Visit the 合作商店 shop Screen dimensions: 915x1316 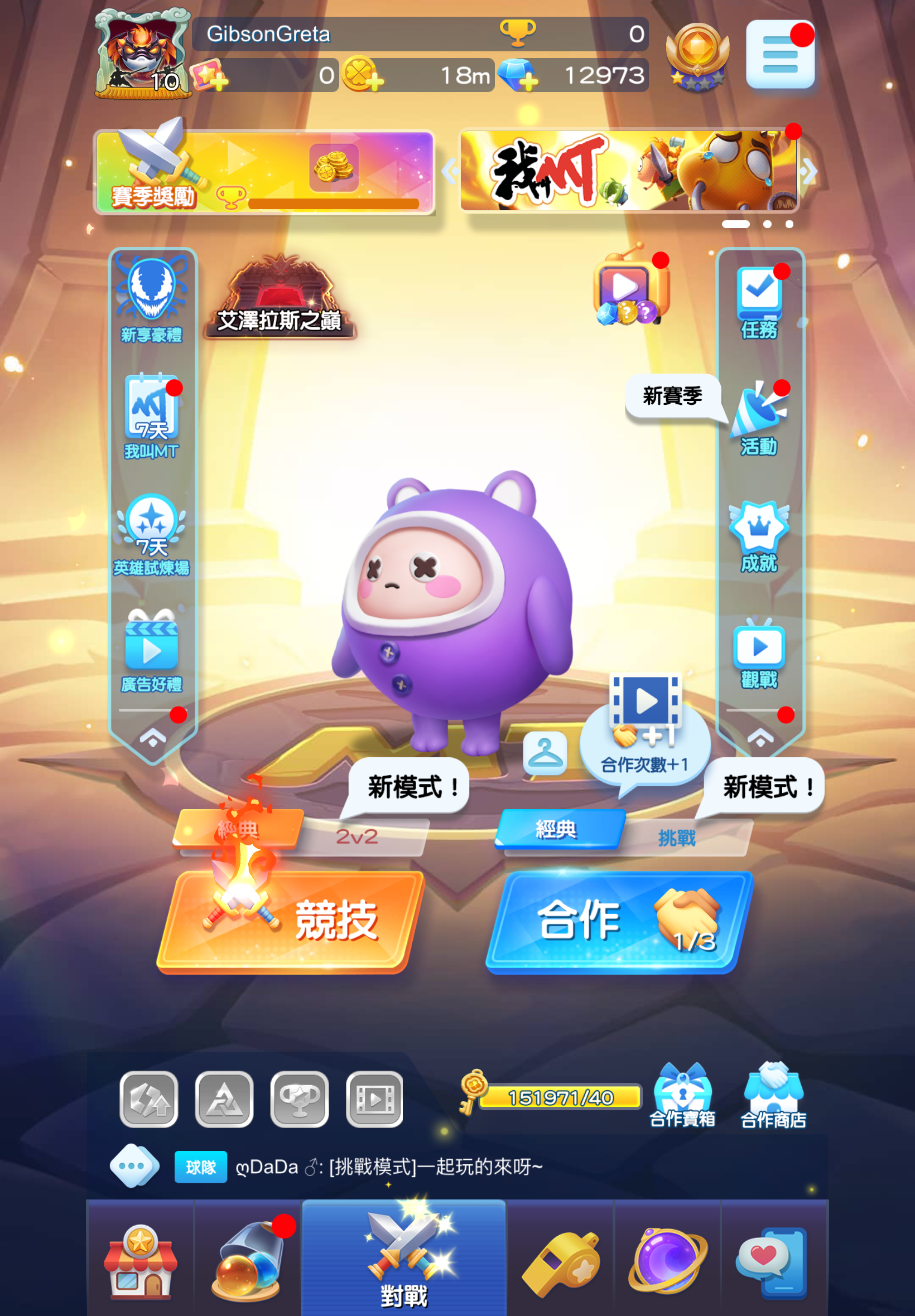click(773, 1095)
